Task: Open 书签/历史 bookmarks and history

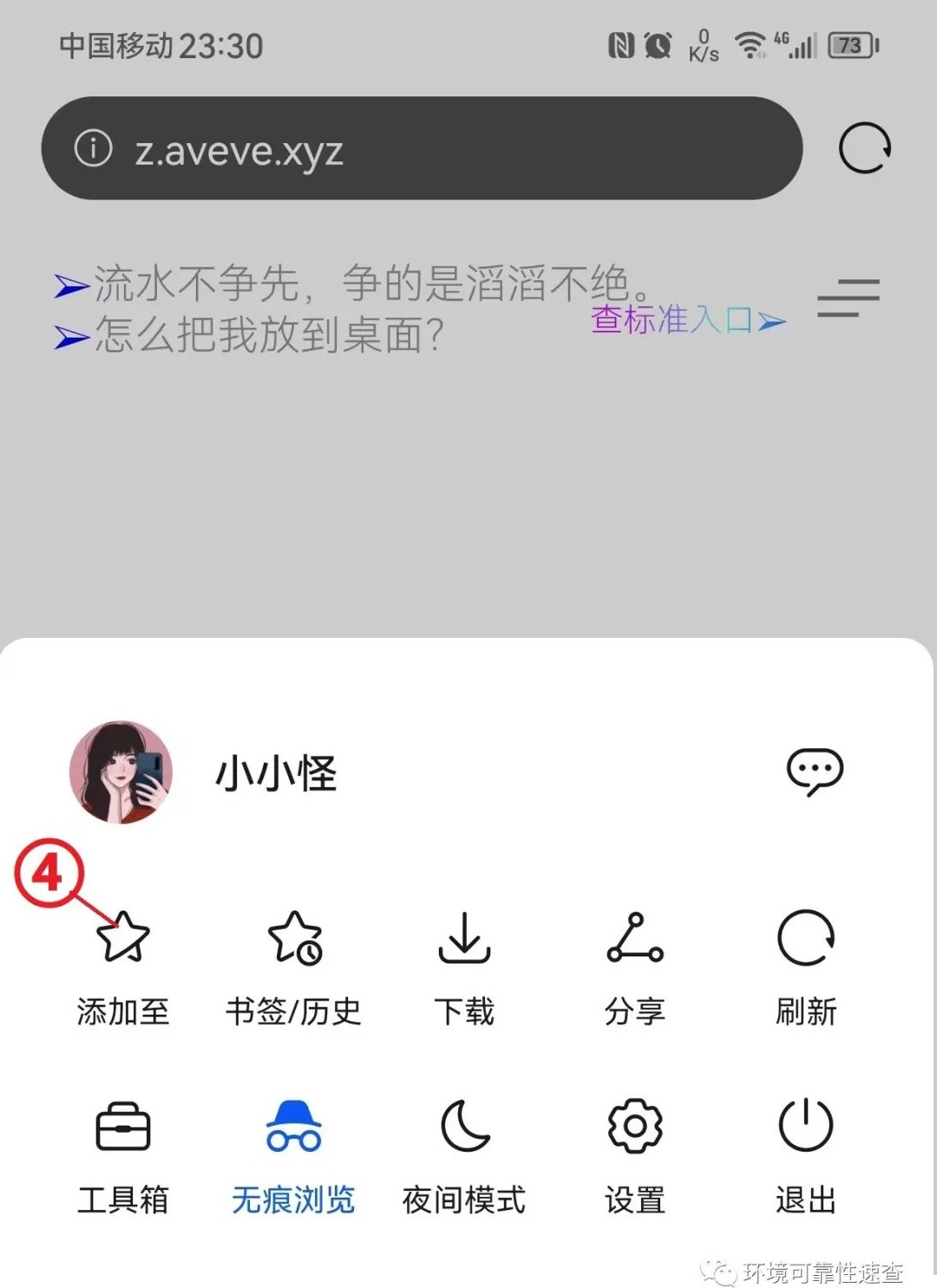Action: coord(293,963)
